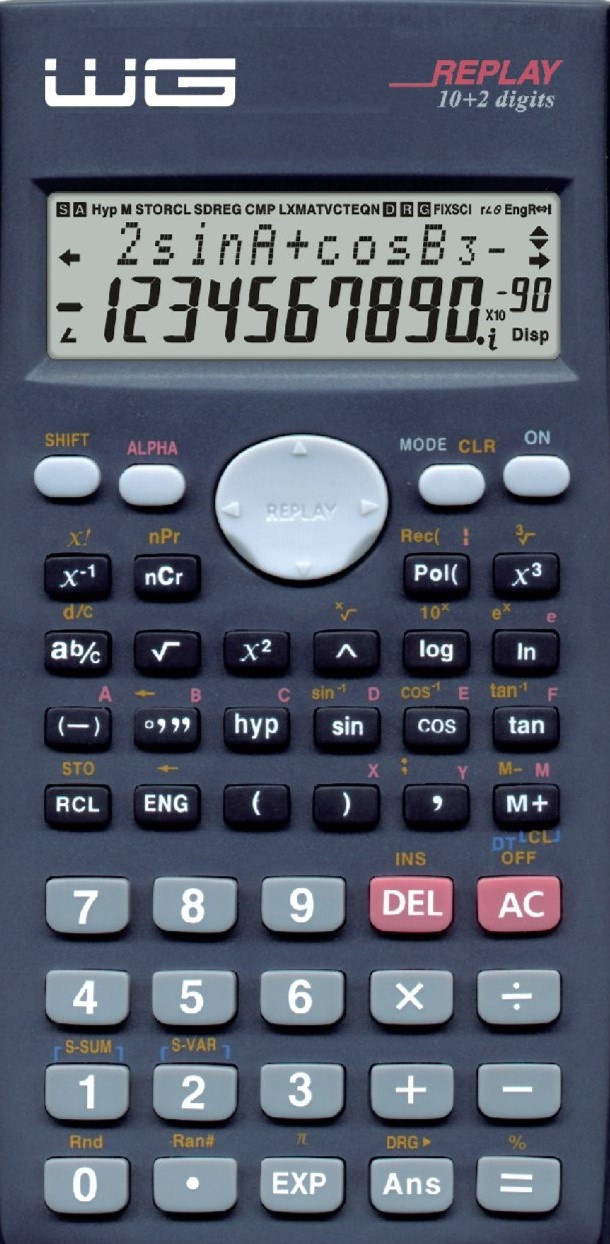Tap the SHIFT key
Viewport: 610px width, 1244px height.
pos(67,477)
